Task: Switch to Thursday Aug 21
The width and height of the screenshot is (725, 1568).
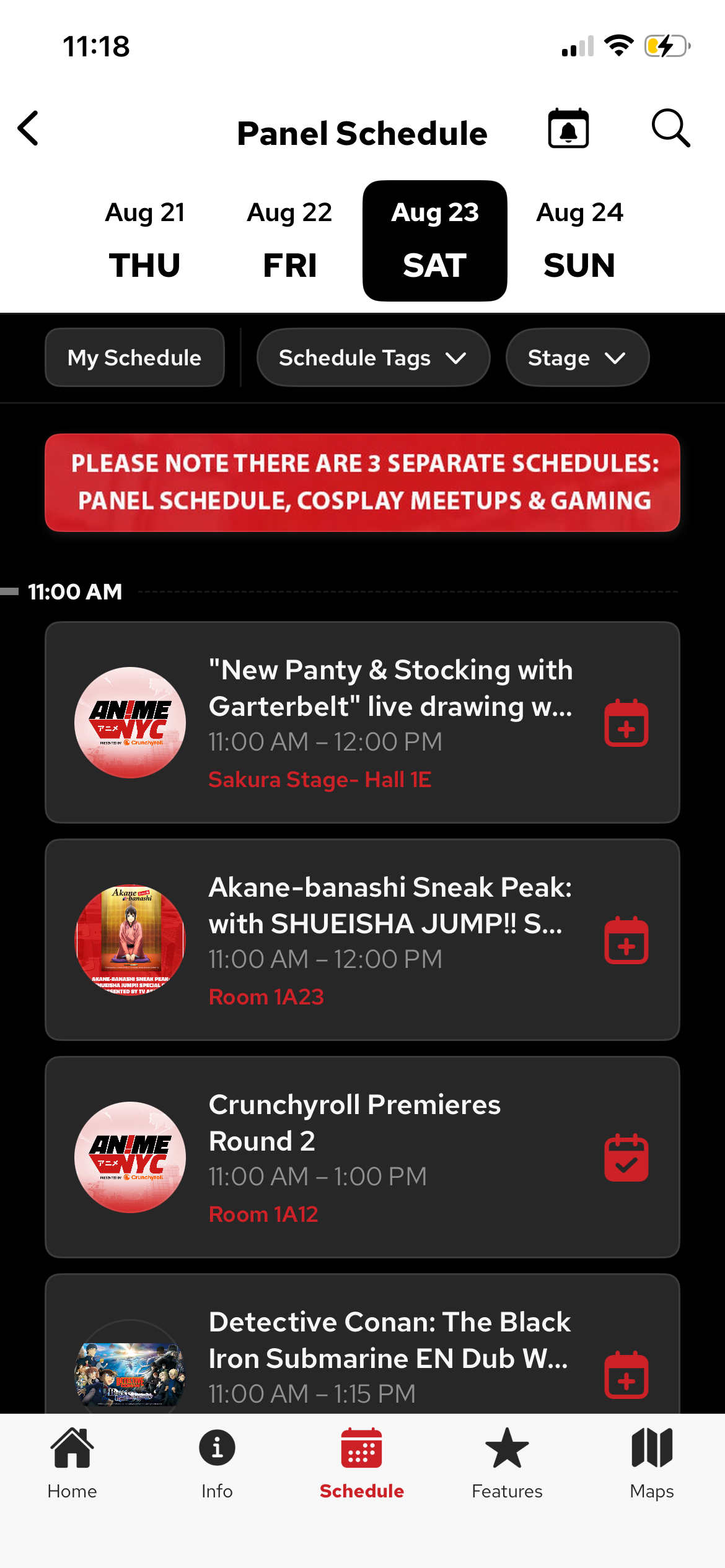Action: (x=145, y=240)
